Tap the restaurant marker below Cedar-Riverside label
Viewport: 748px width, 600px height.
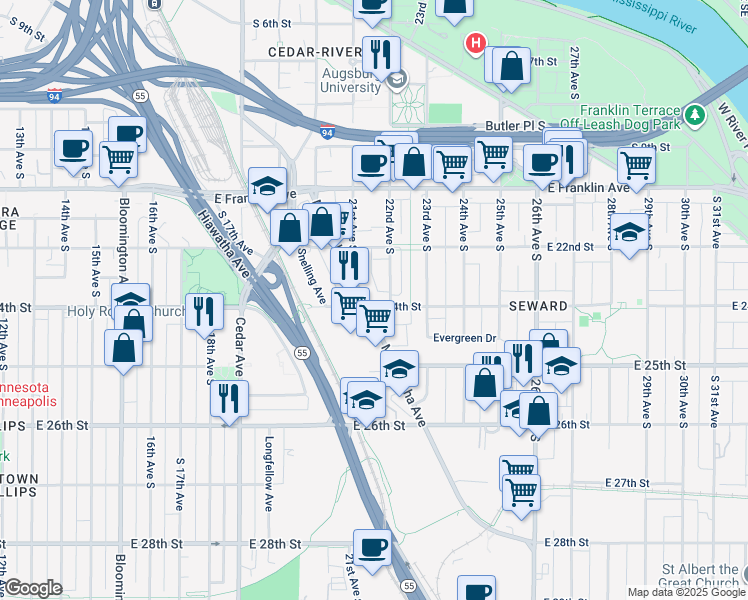point(380,53)
